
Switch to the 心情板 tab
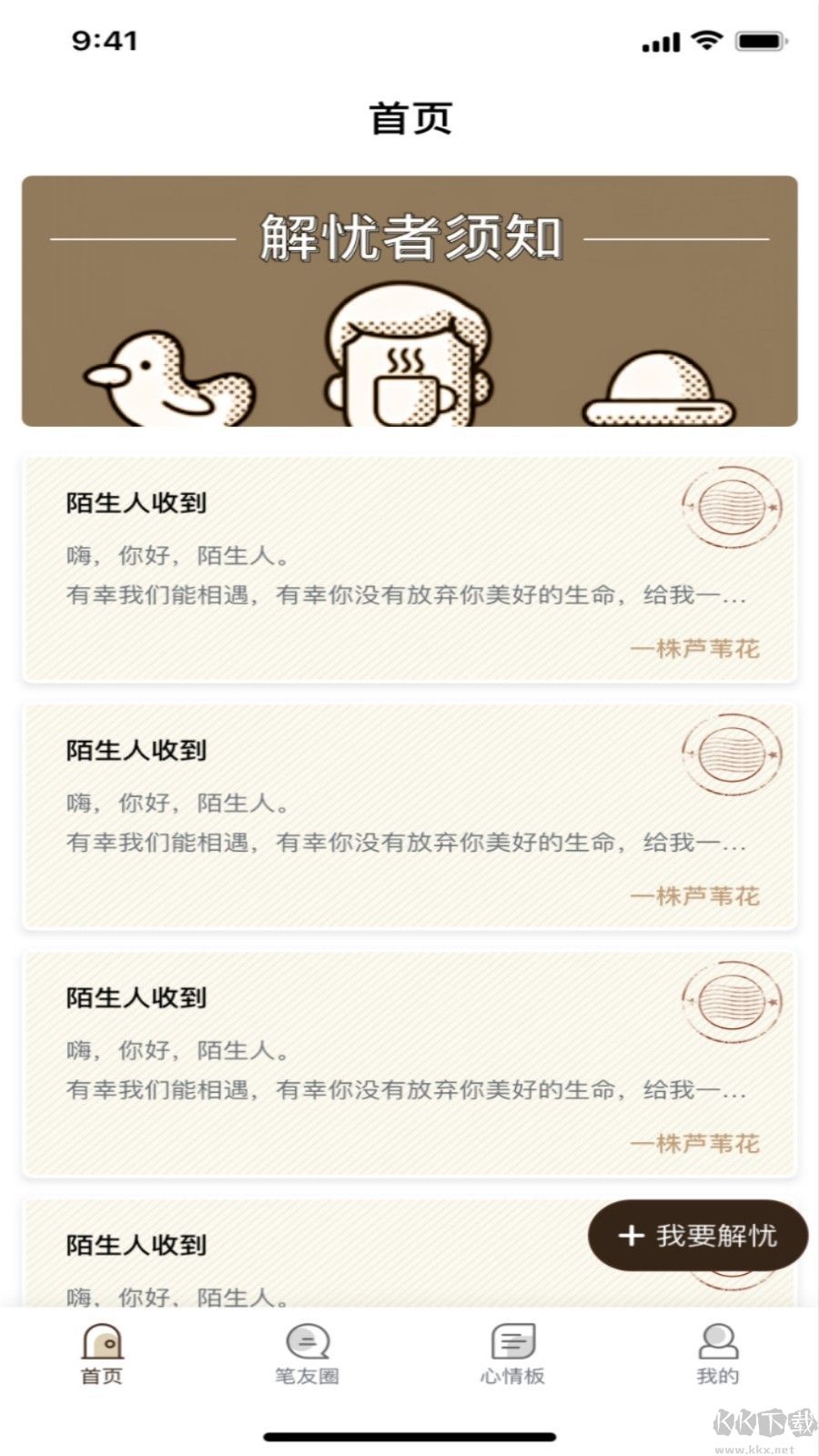tap(511, 1374)
